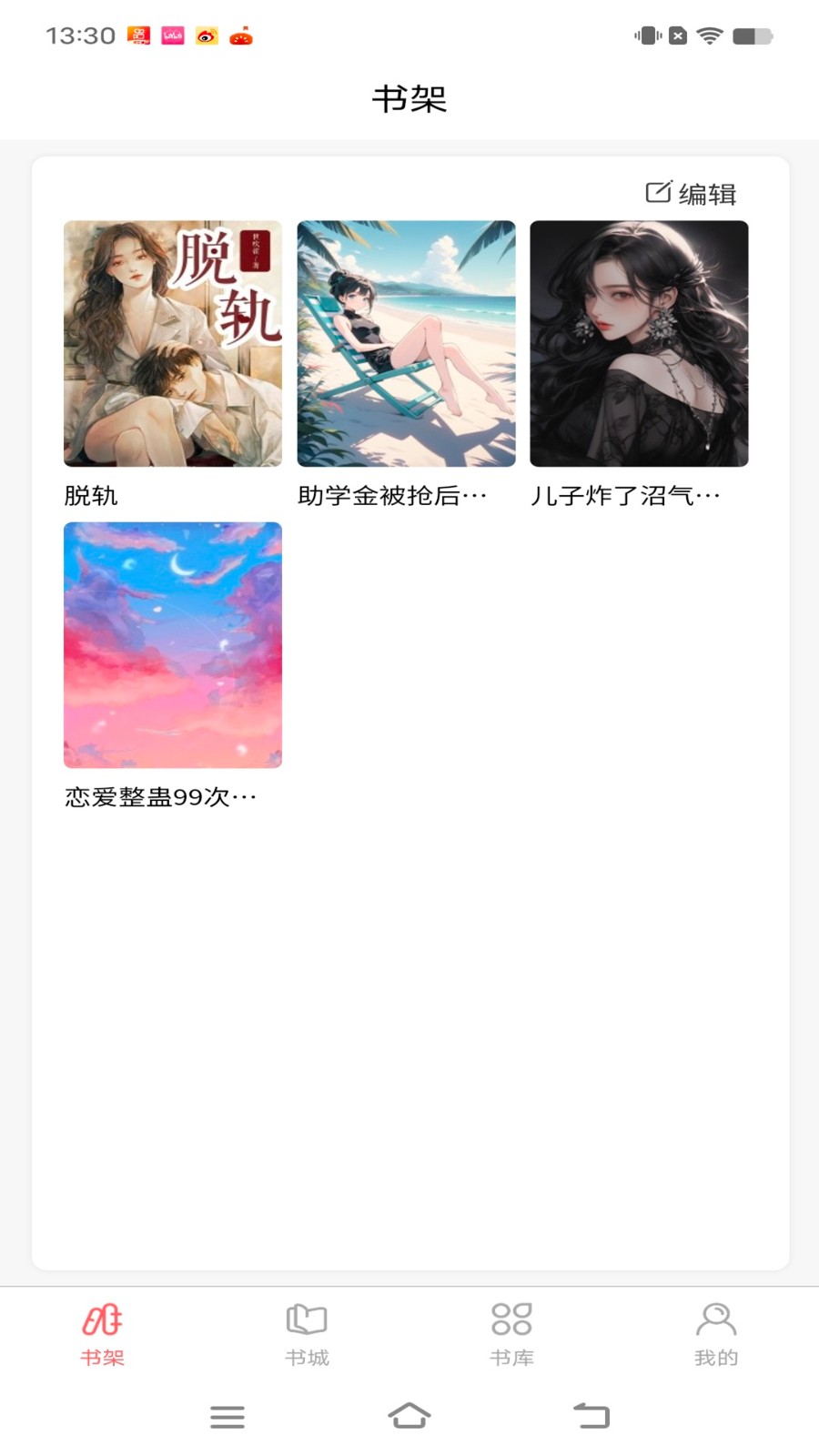
Task: Open the 我的 profile section icon
Action: point(717,1319)
